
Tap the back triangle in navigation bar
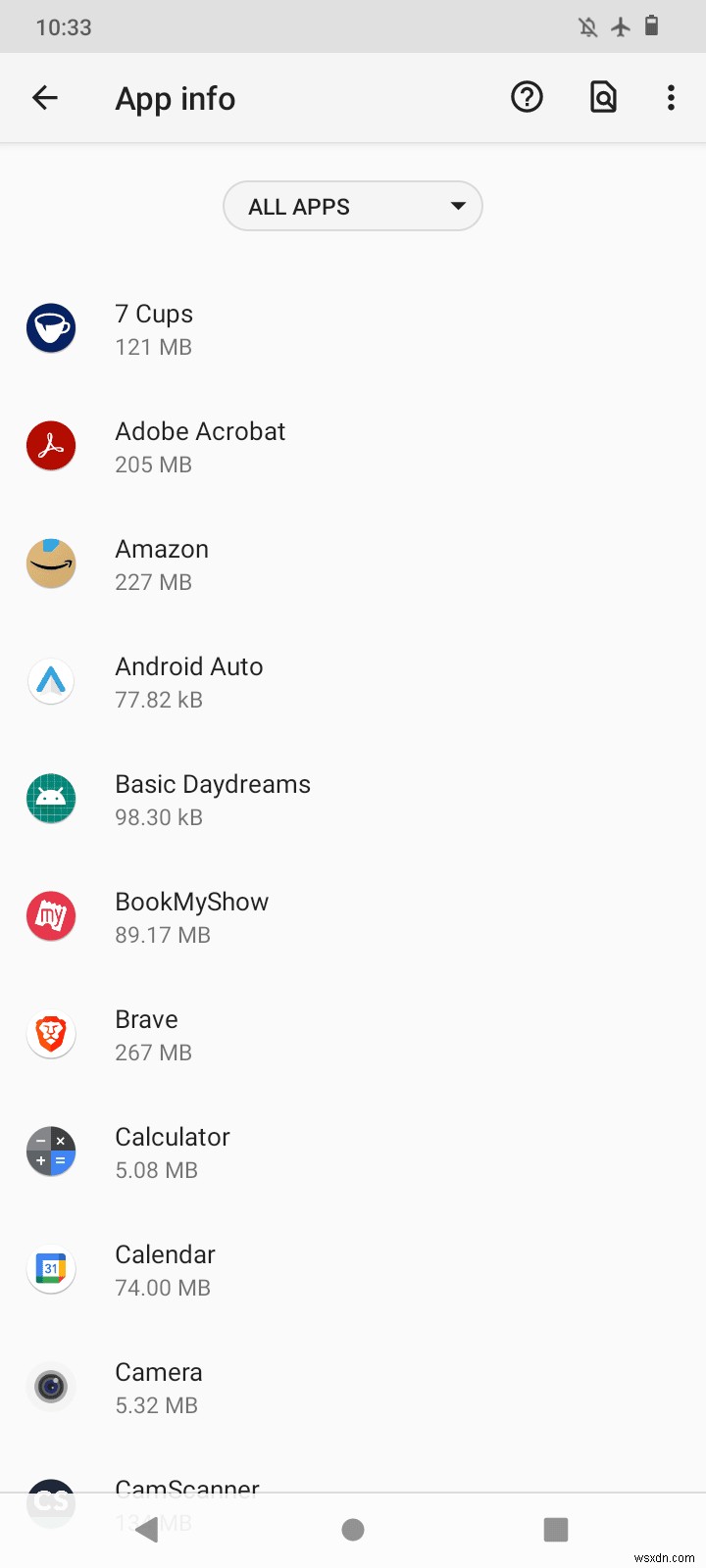click(x=147, y=1528)
